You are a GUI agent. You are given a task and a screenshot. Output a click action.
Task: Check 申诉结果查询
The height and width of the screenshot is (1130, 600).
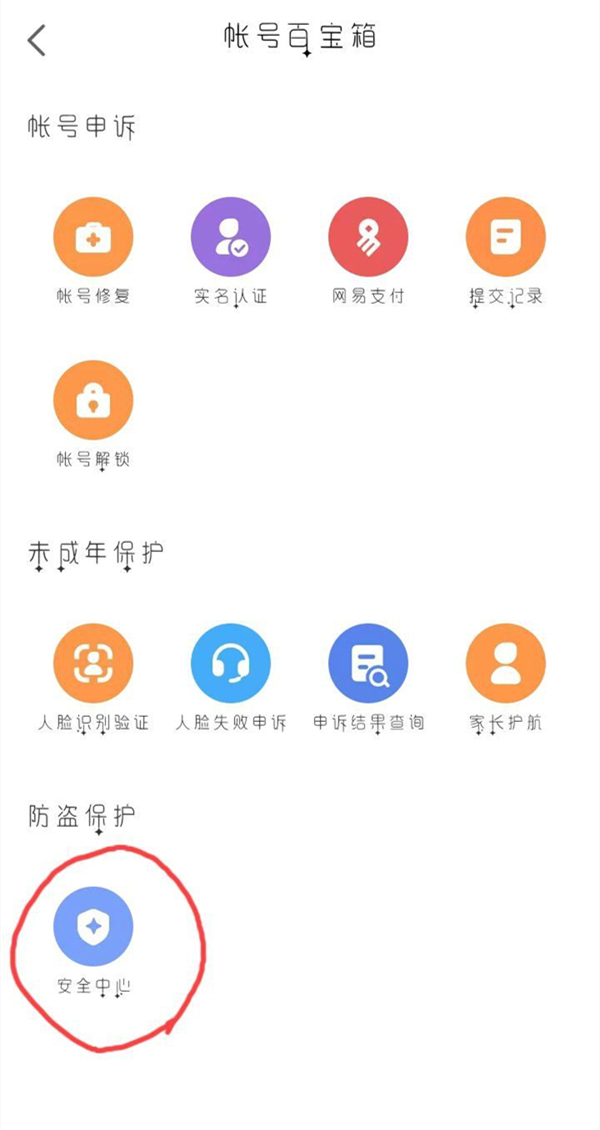368,663
